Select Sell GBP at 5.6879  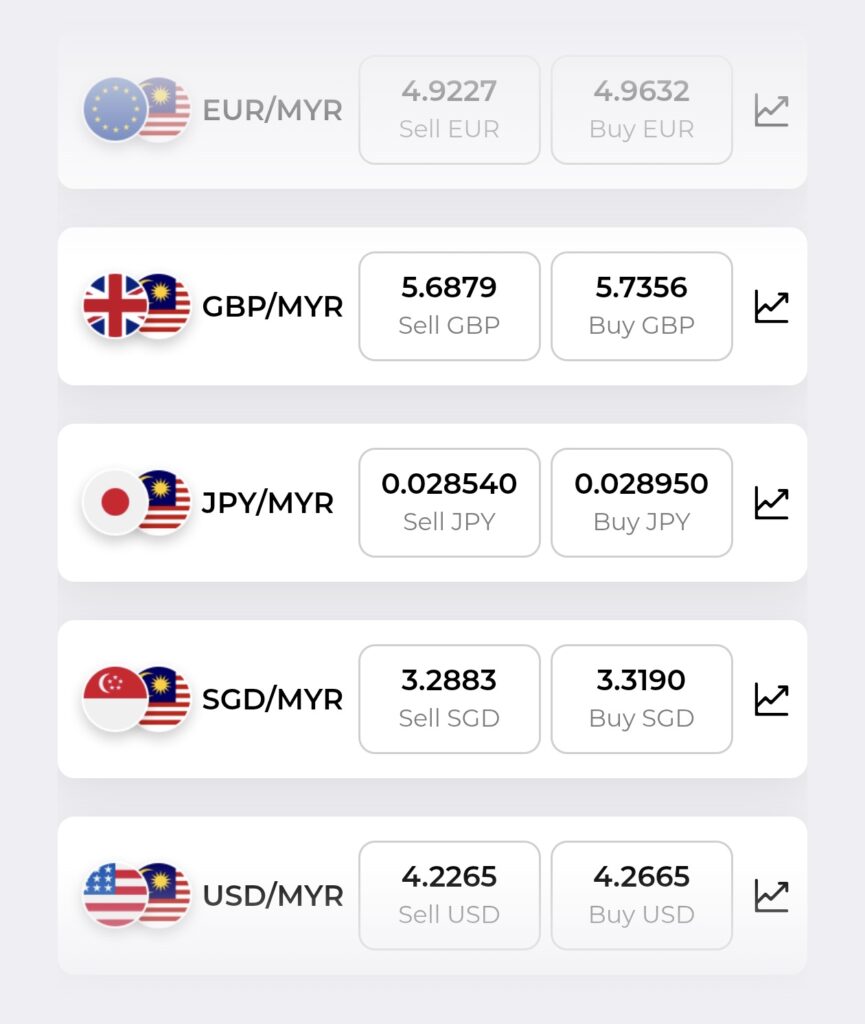pos(448,306)
